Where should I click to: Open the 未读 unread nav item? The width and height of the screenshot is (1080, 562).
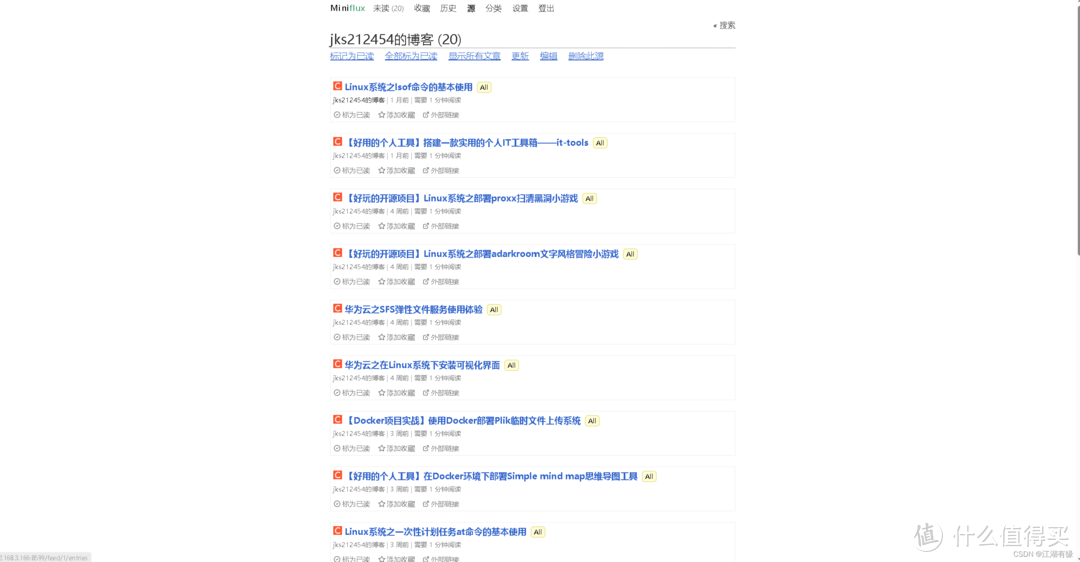(x=388, y=8)
